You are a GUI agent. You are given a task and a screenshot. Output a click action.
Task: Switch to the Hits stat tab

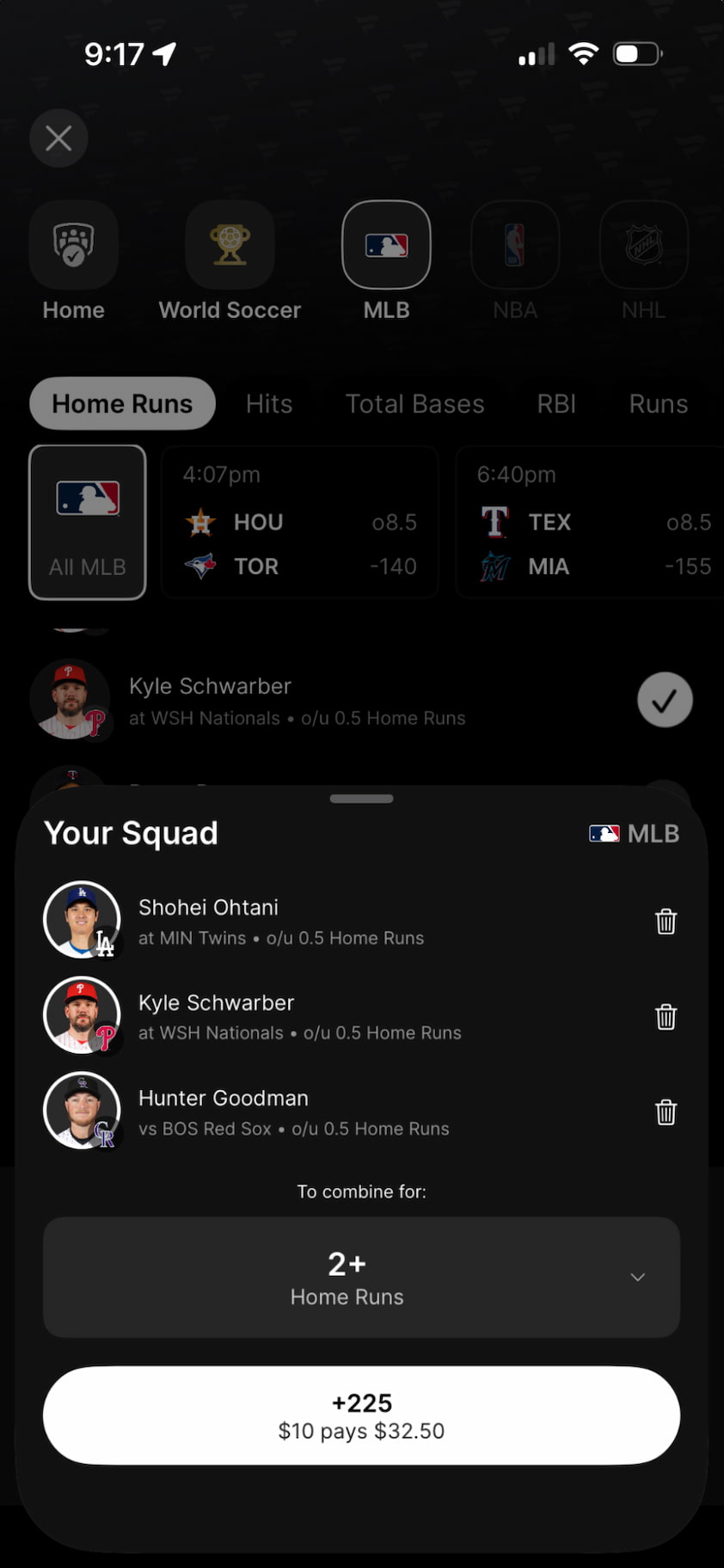269,404
